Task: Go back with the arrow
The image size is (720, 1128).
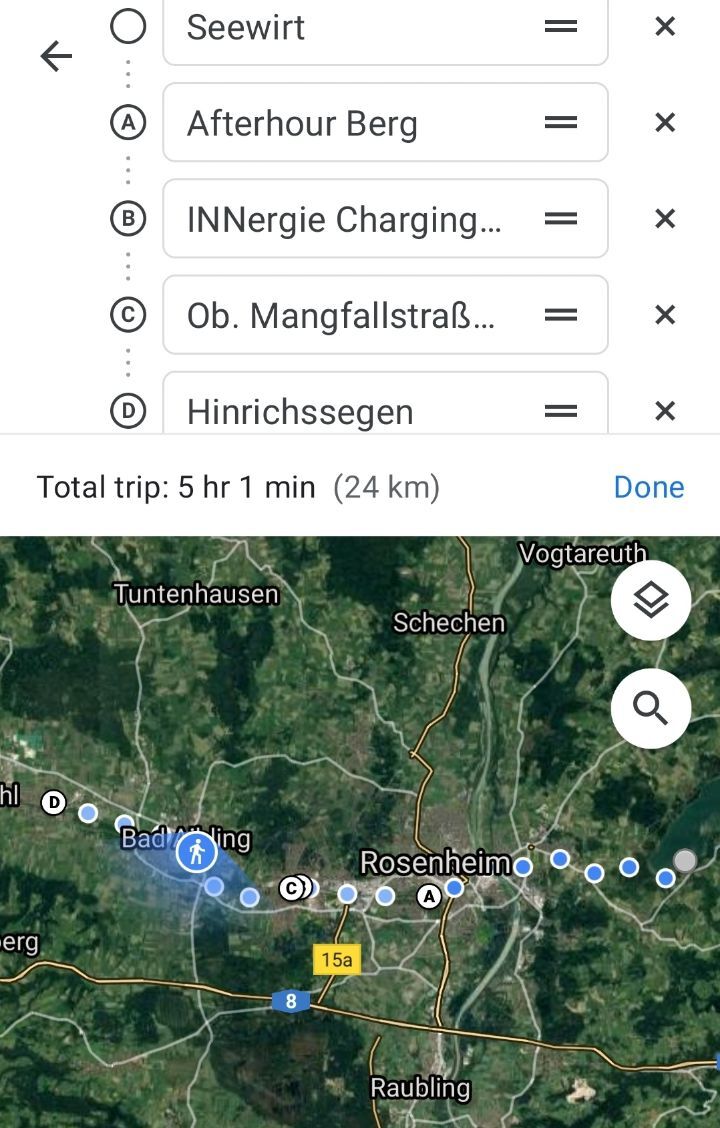Action: coord(56,57)
